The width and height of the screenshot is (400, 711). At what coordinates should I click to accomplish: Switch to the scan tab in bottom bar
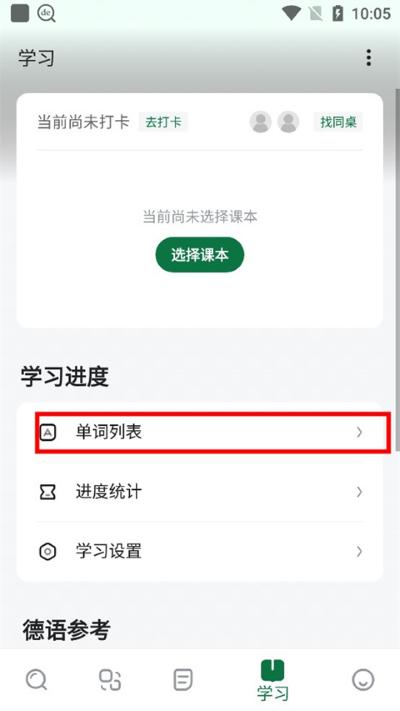[x=110, y=680]
